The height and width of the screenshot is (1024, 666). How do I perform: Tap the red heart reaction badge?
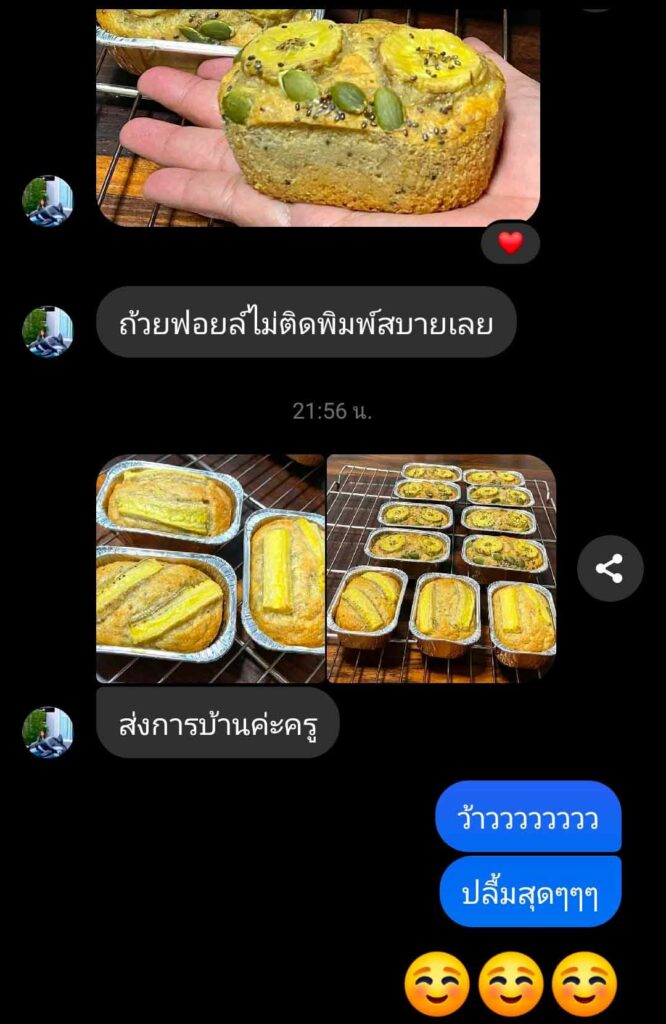click(x=510, y=242)
